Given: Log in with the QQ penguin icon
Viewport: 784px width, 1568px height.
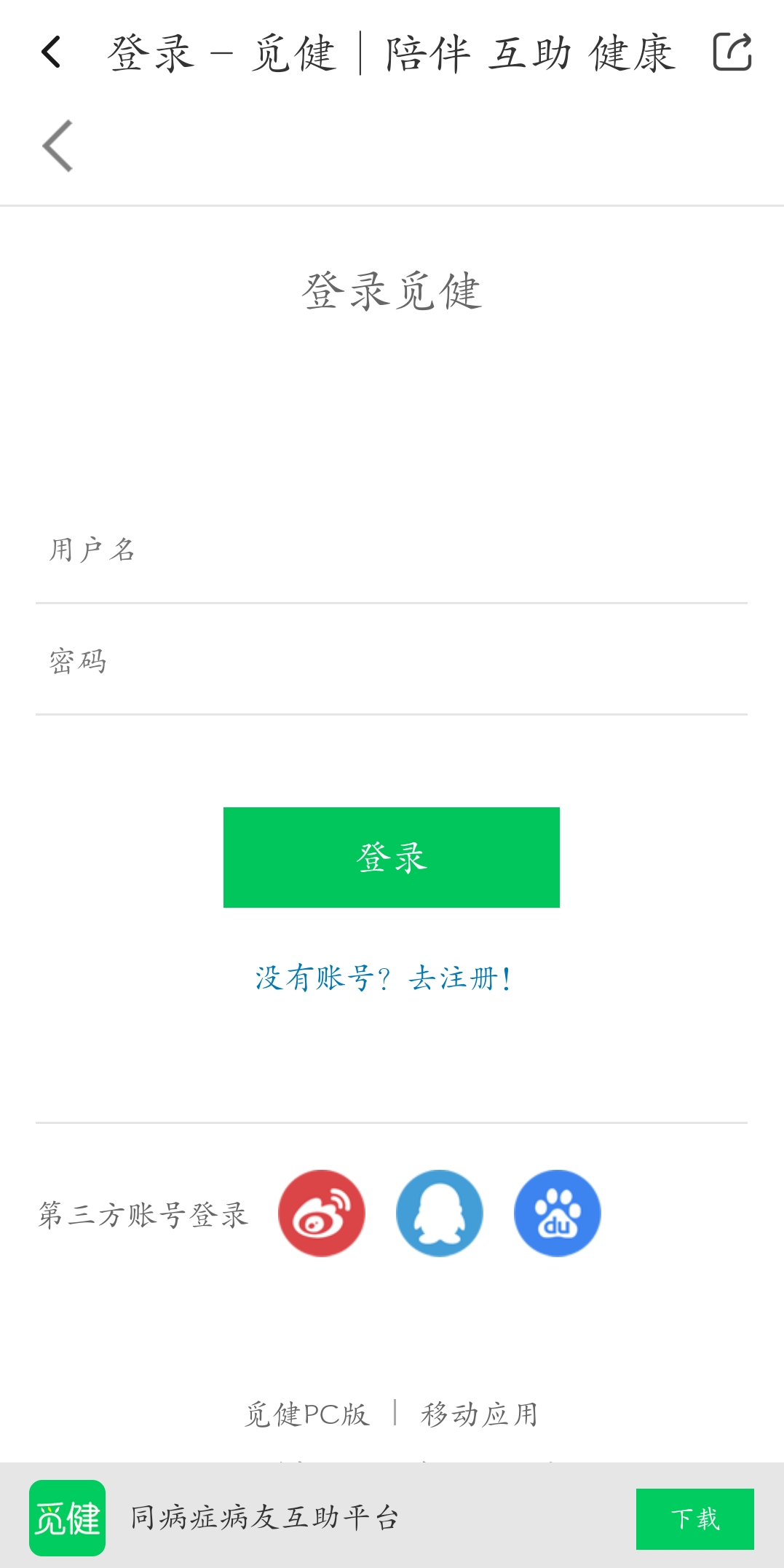Looking at the screenshot, I should point(439,1212).
